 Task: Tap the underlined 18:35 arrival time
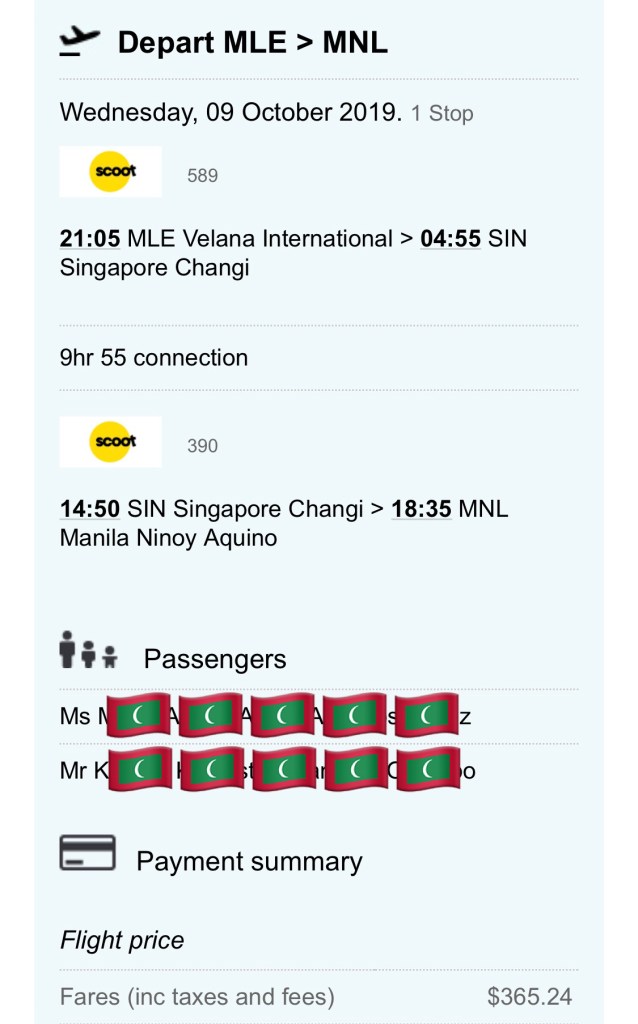tap(421, 509)
